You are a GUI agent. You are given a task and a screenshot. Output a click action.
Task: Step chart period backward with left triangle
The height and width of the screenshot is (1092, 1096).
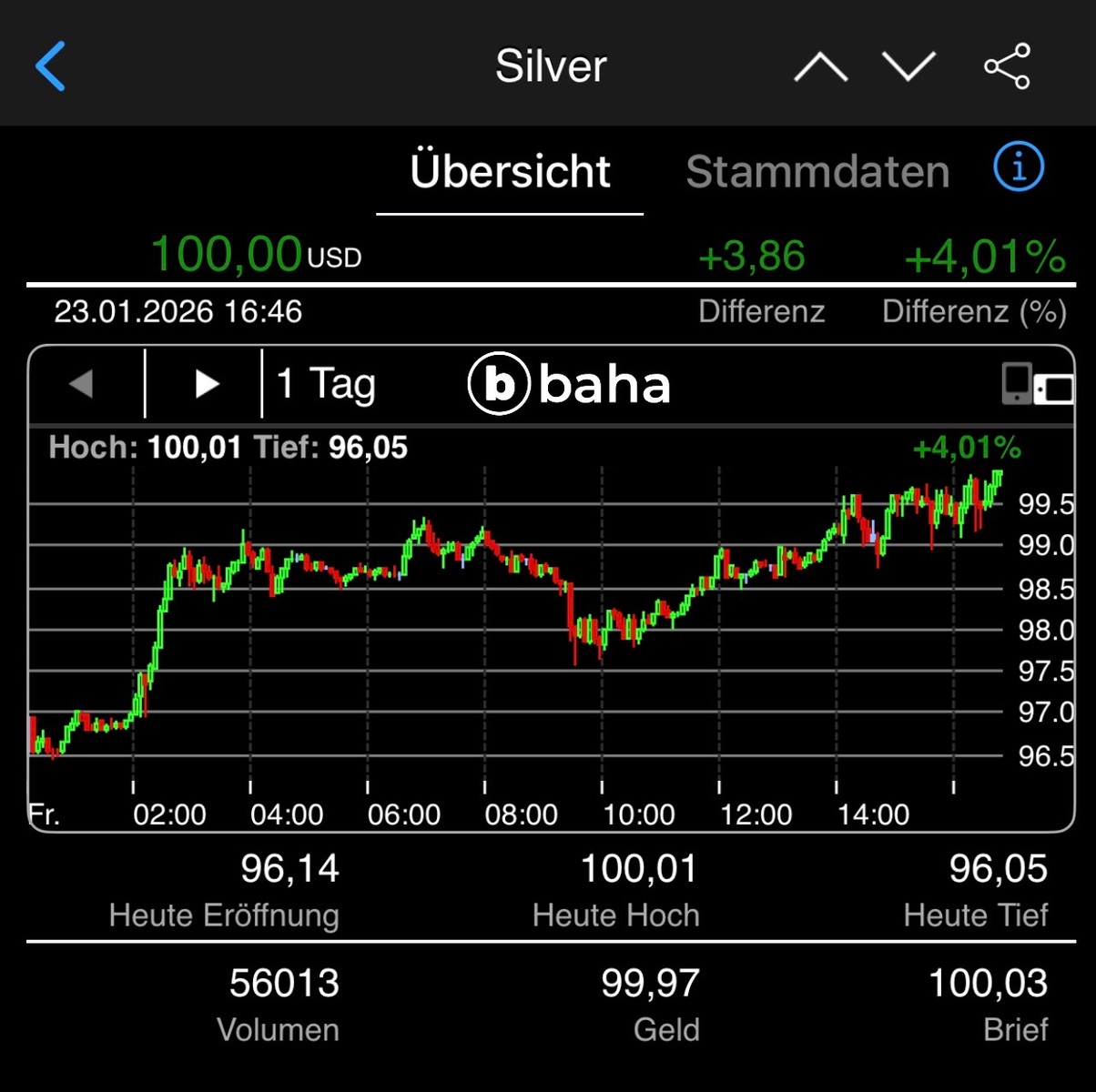tap(83, 384)
